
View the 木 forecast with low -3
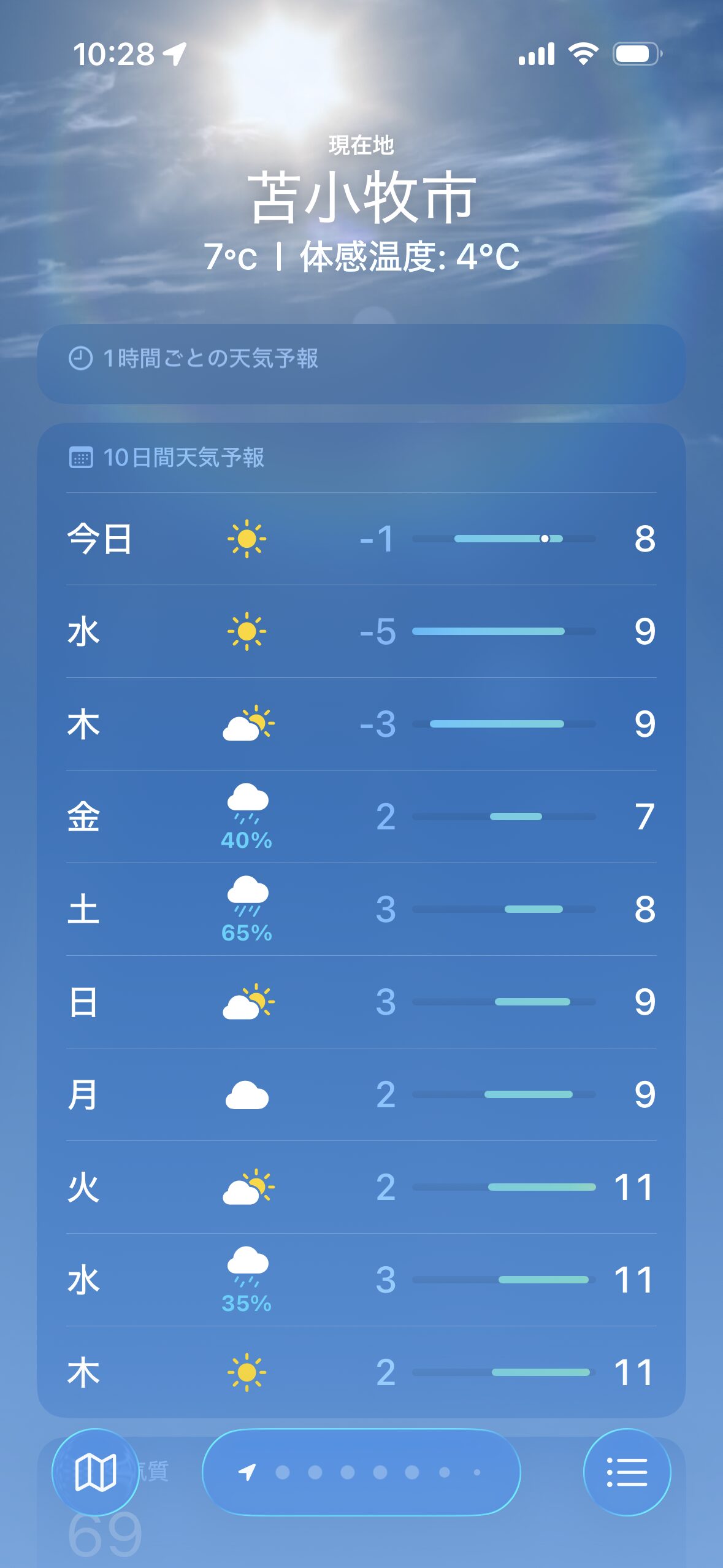click(x=361, y=724)
